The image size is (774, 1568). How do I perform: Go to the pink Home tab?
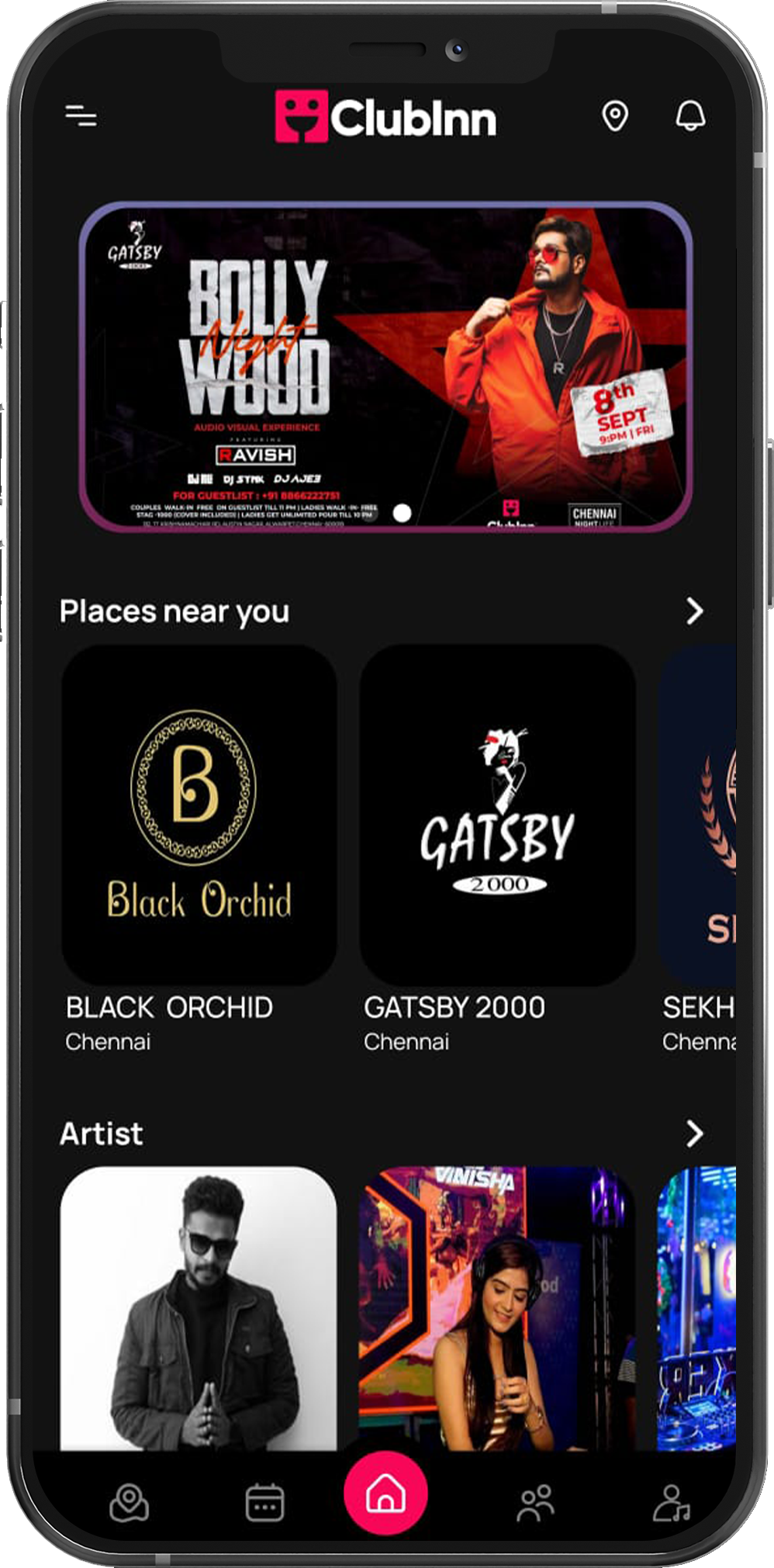pos(385,1494)
